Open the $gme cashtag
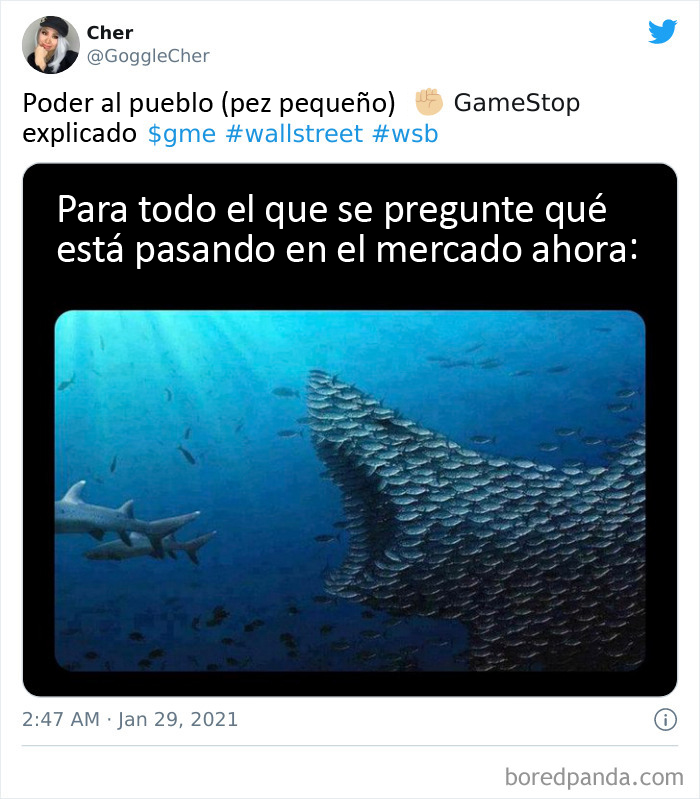This screenshot has width=700, height=799. tap(181, 134)
